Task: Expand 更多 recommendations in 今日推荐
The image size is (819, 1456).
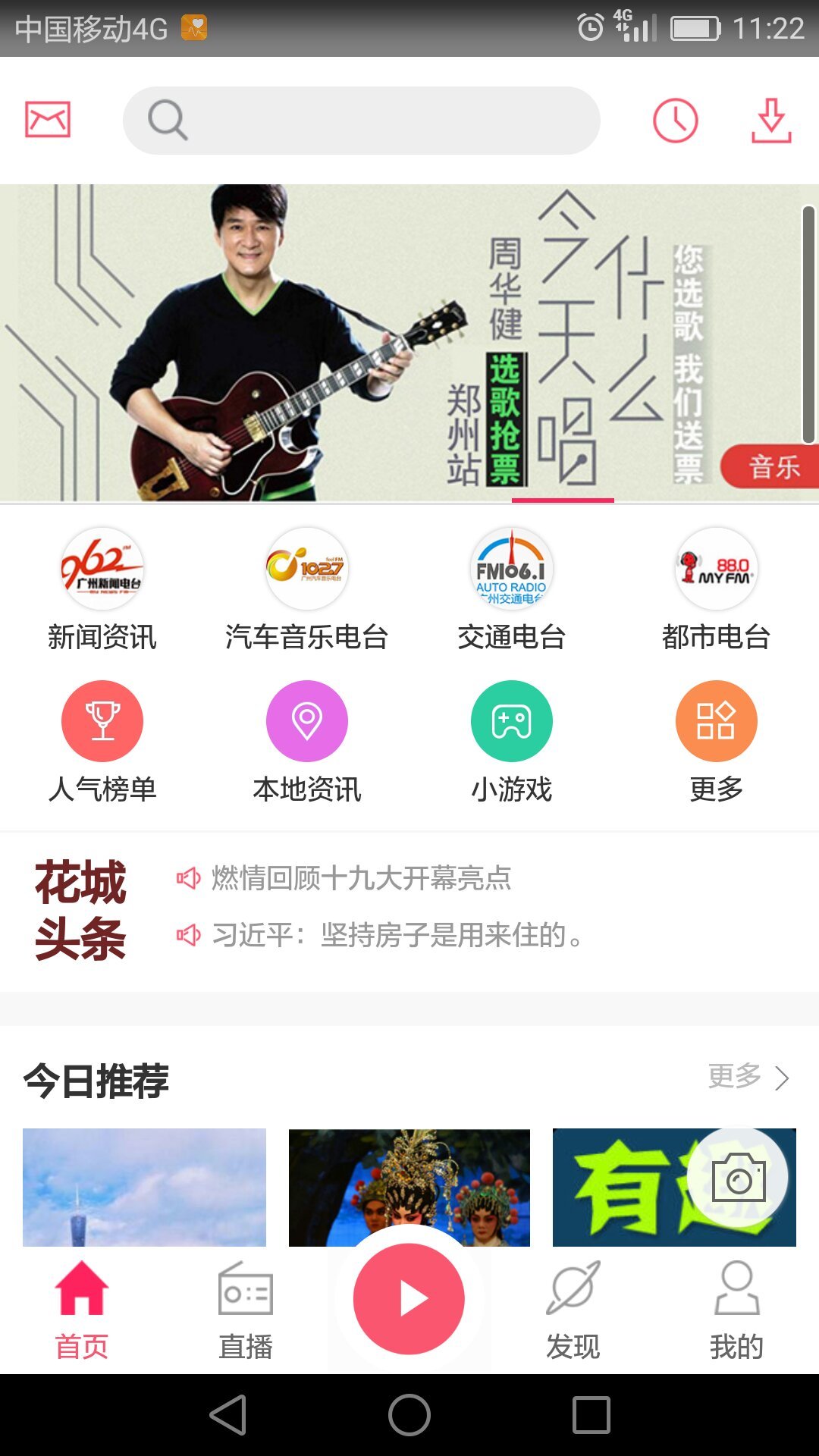Action: tap(747, 1075)
